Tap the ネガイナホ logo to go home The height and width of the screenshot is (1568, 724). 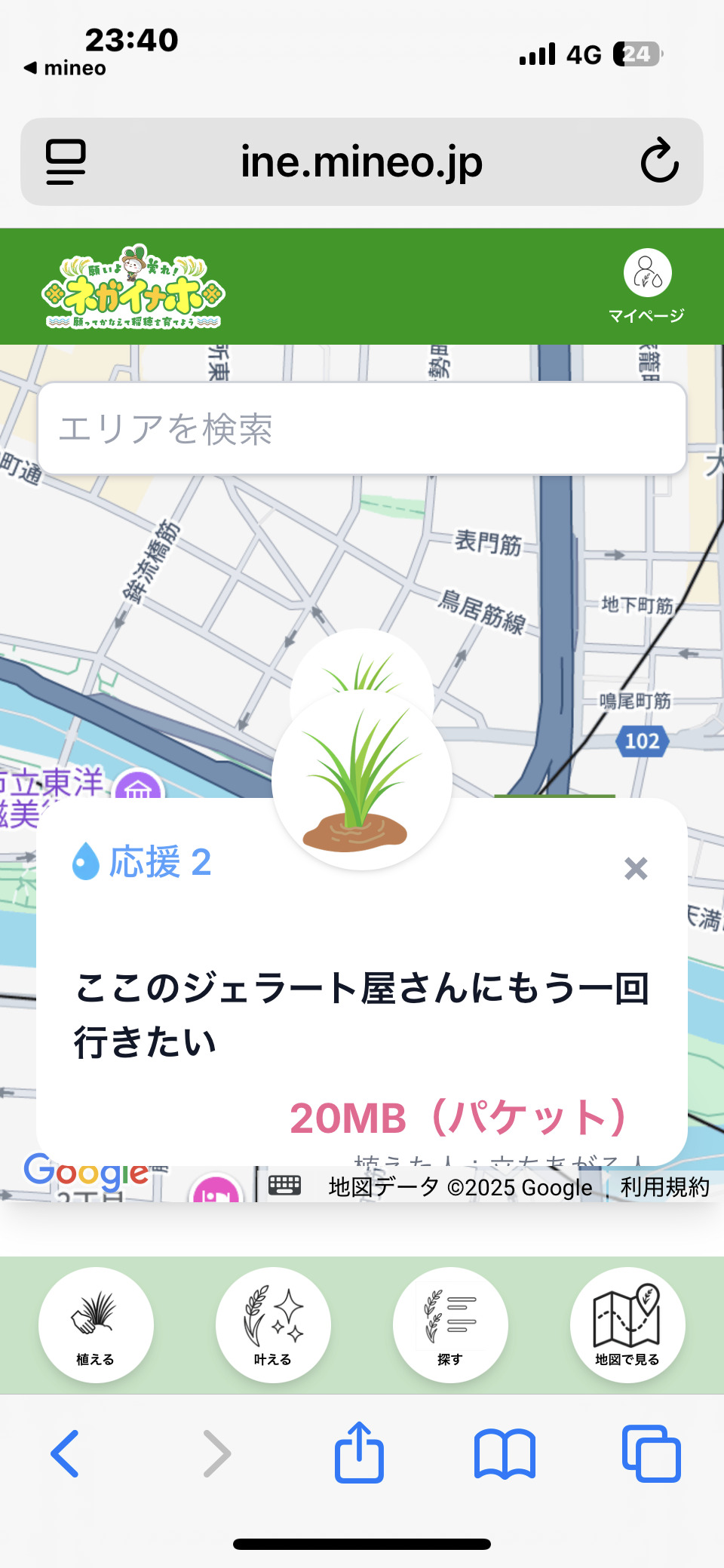click(133, 287)
